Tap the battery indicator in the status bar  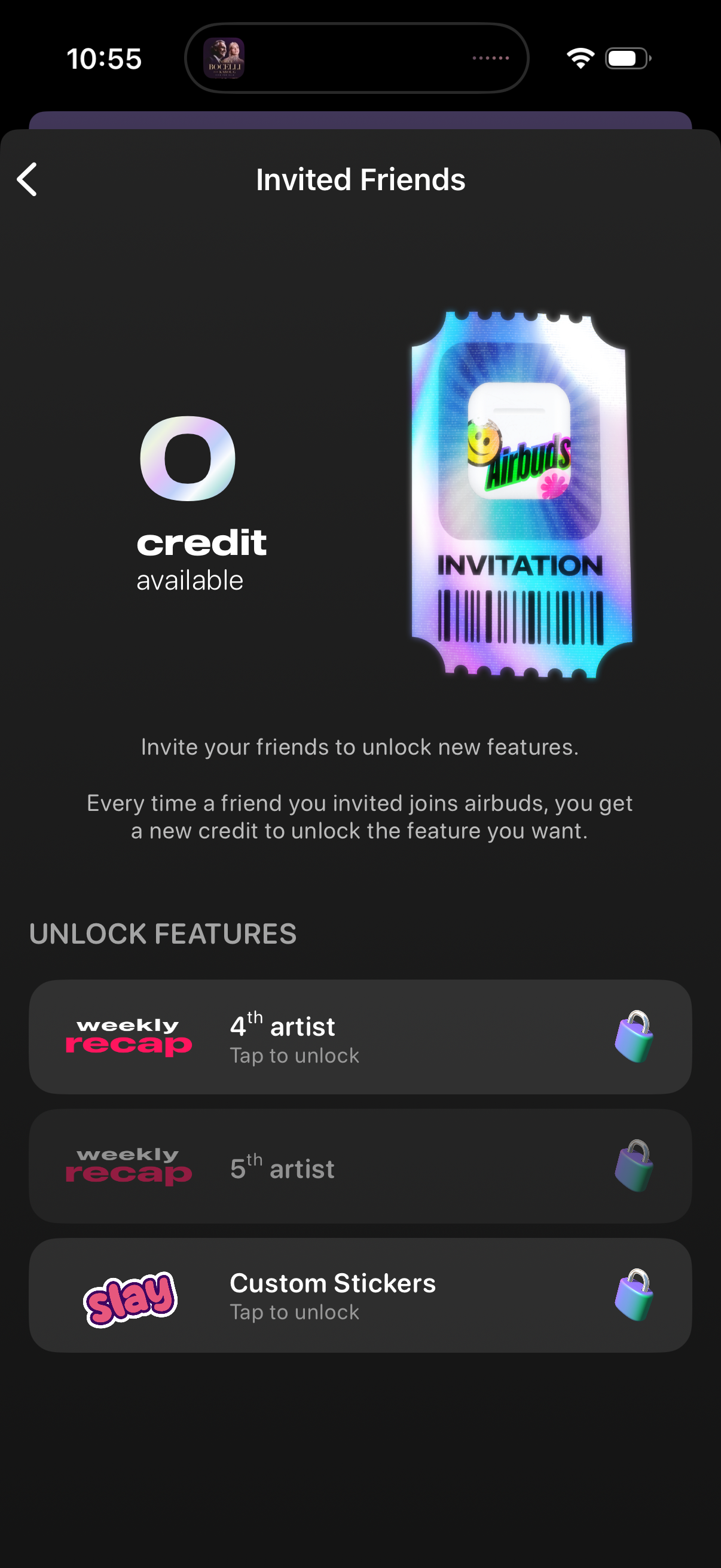click(625, 58)
